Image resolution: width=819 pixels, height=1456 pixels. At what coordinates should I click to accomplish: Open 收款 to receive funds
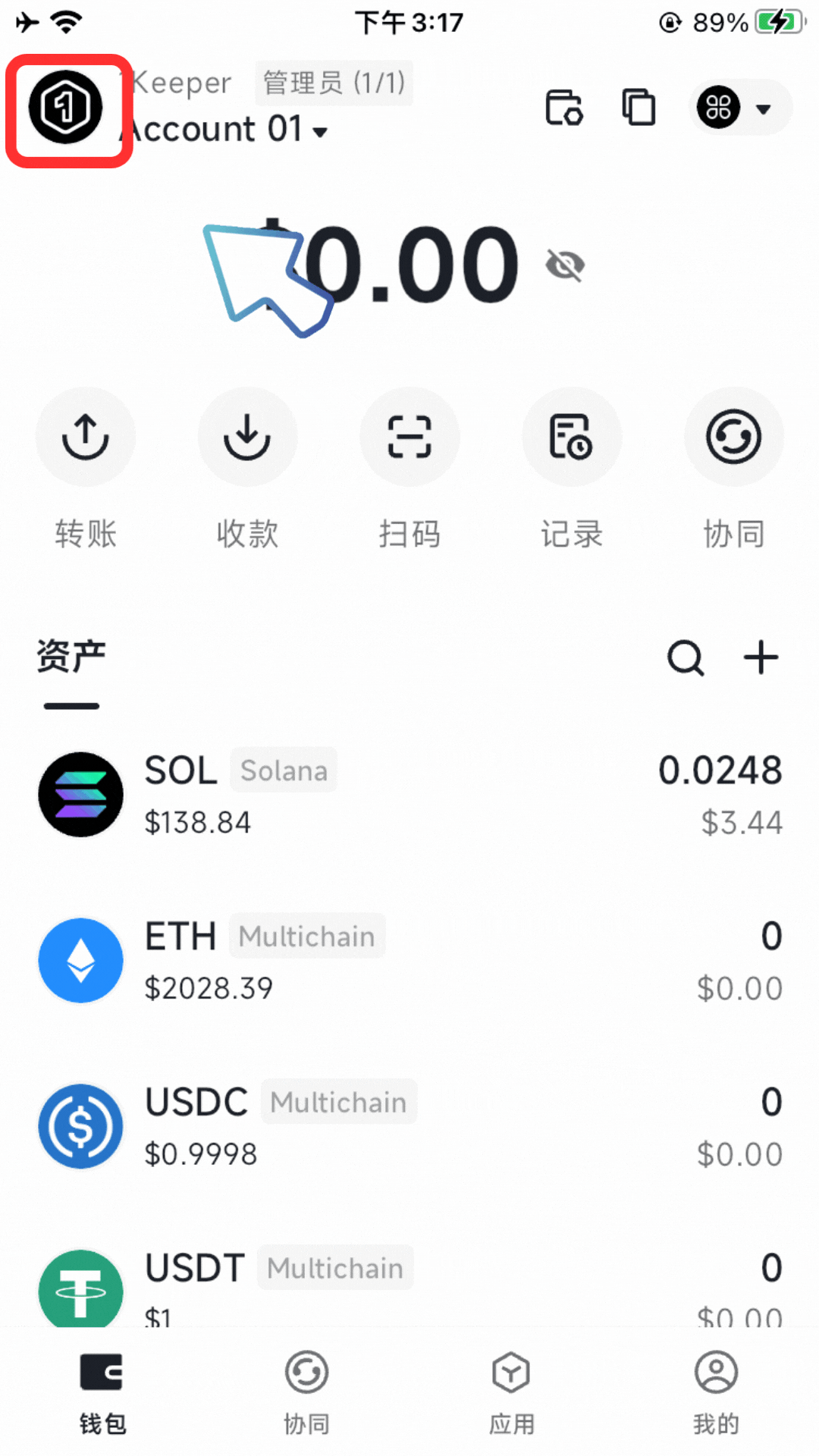click(x=247, y=438)
